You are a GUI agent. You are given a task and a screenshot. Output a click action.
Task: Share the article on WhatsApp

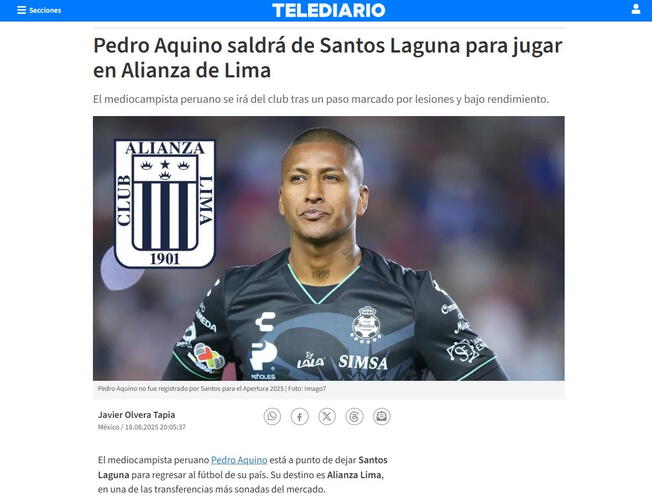(x=272, y=417)
